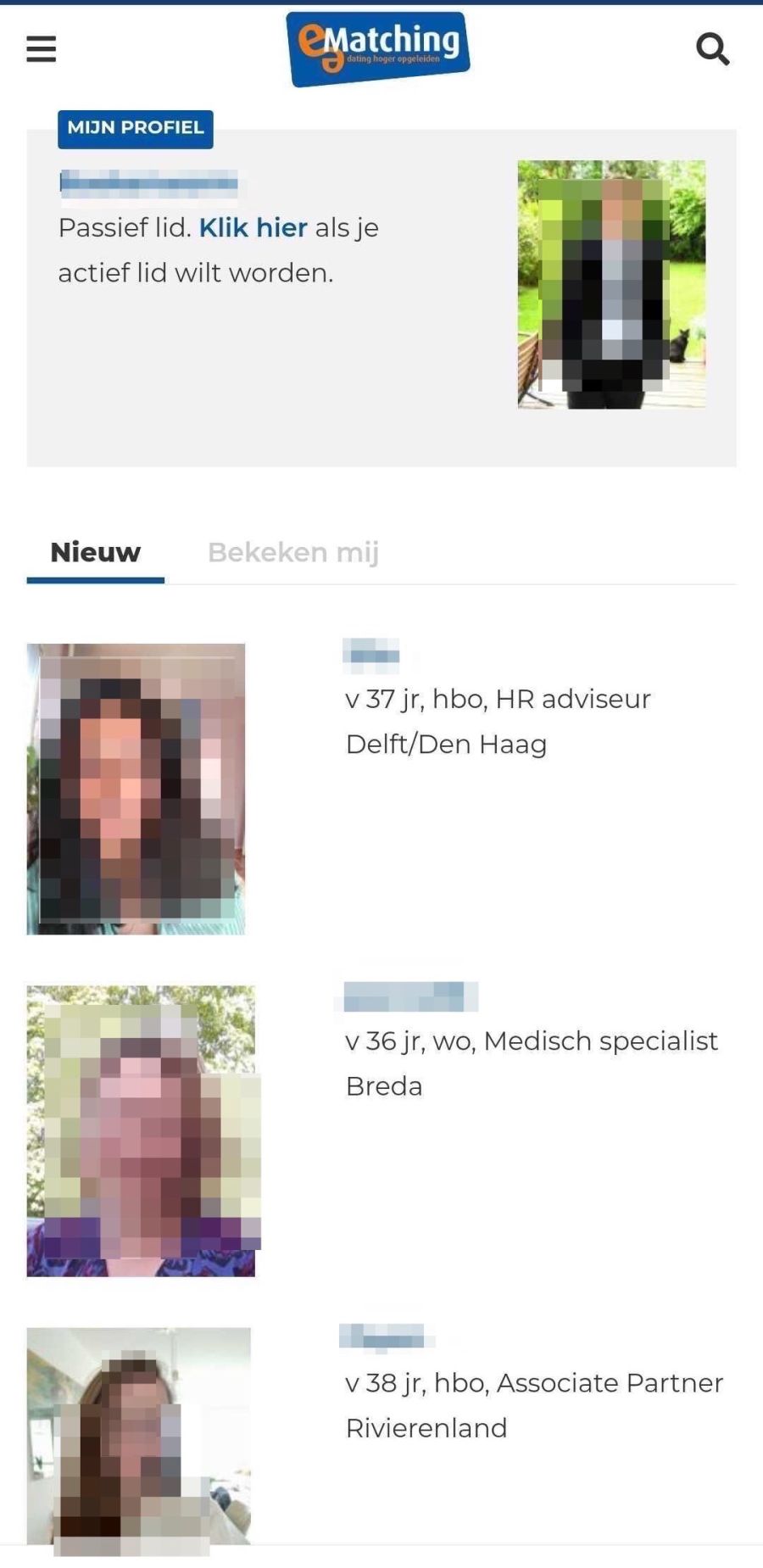Open photo of 37 jr HR adviseur
Viewport: 763px width, 1568px height.
[136, 789]
